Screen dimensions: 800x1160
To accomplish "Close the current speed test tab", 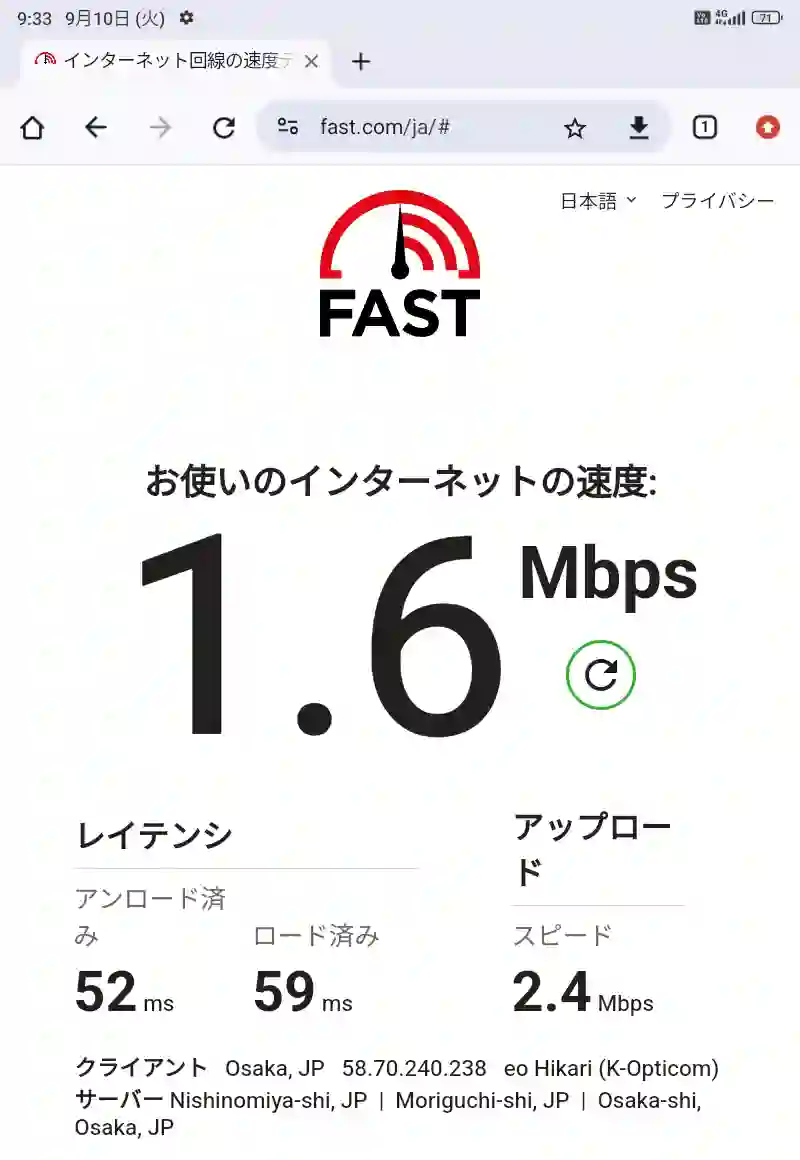I will 310,61.
